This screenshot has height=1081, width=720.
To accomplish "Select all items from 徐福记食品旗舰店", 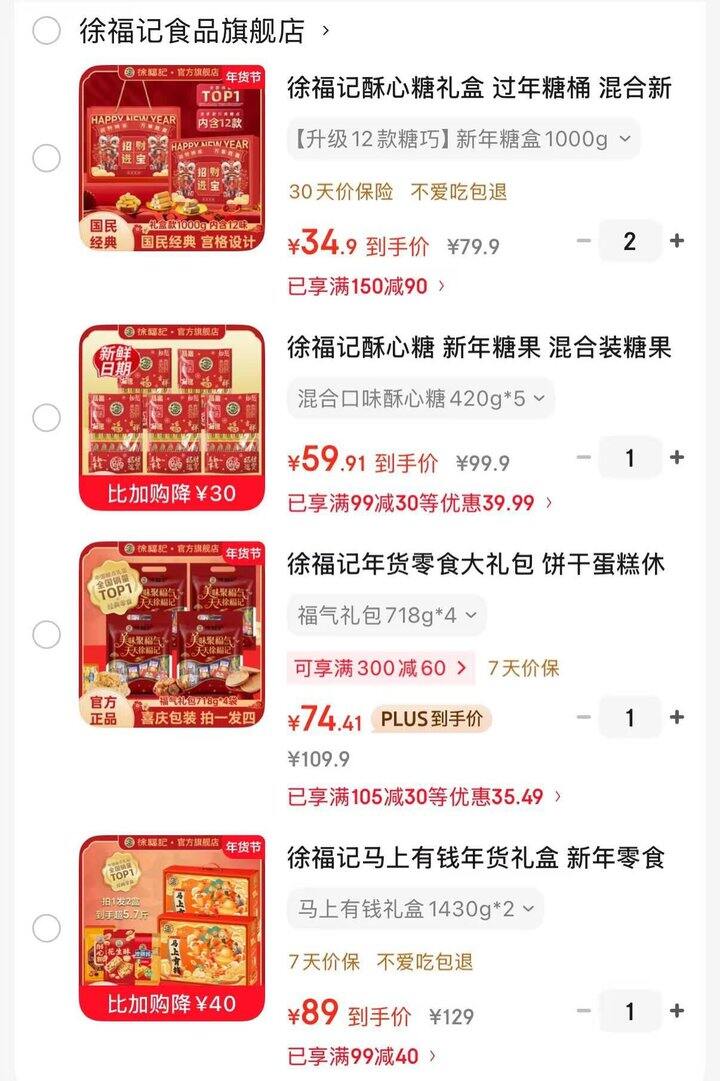I will (47, 31).
